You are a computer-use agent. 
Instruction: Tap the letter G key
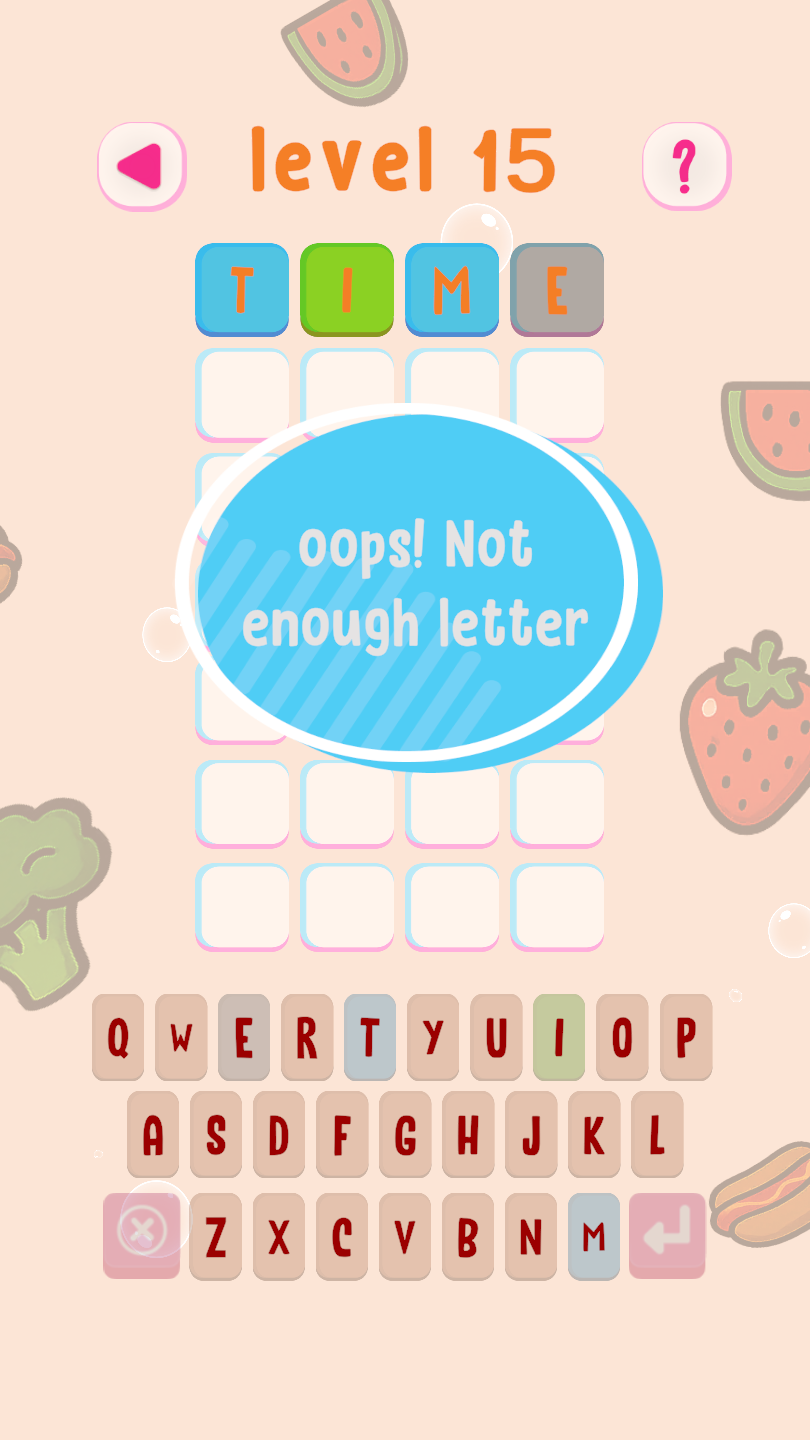coord(405,1135)
